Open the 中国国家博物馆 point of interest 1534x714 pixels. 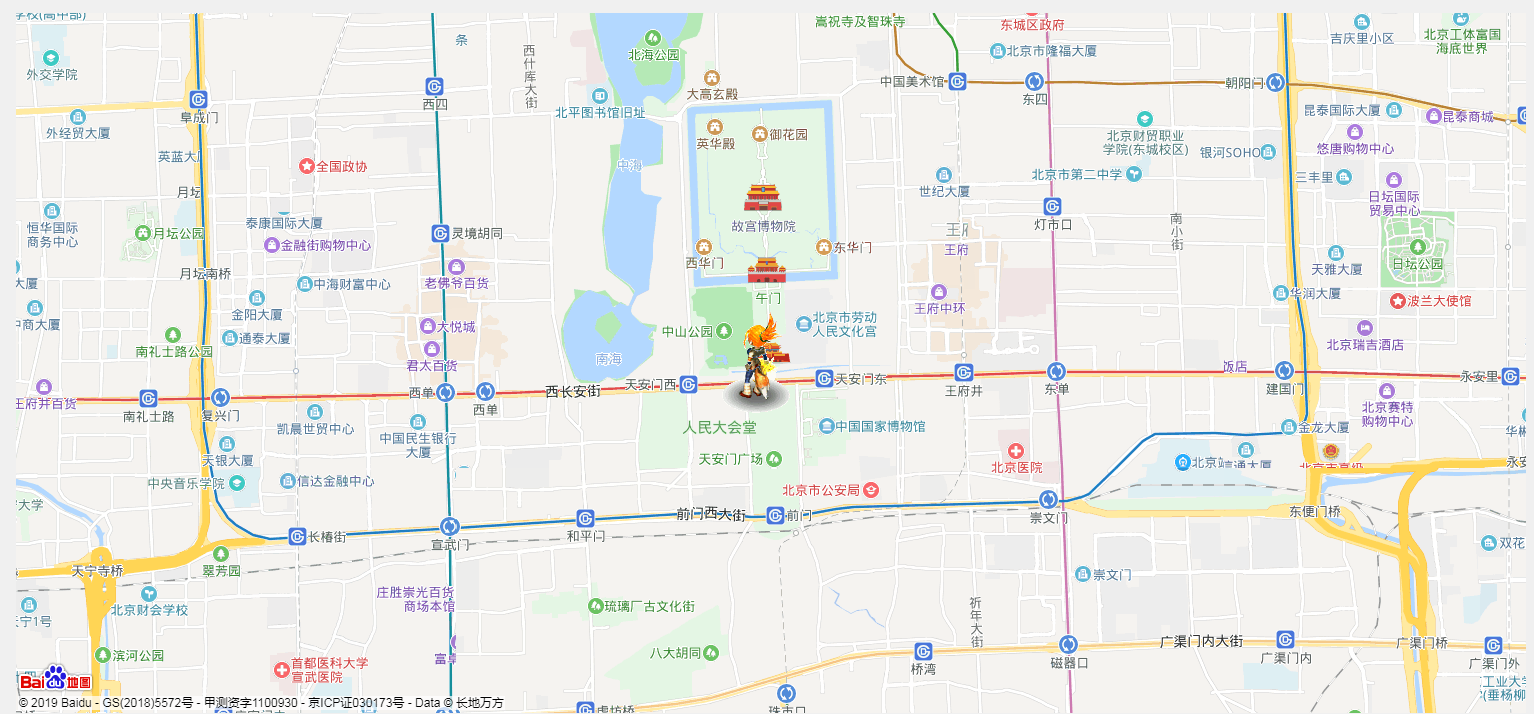click(826, 427)
